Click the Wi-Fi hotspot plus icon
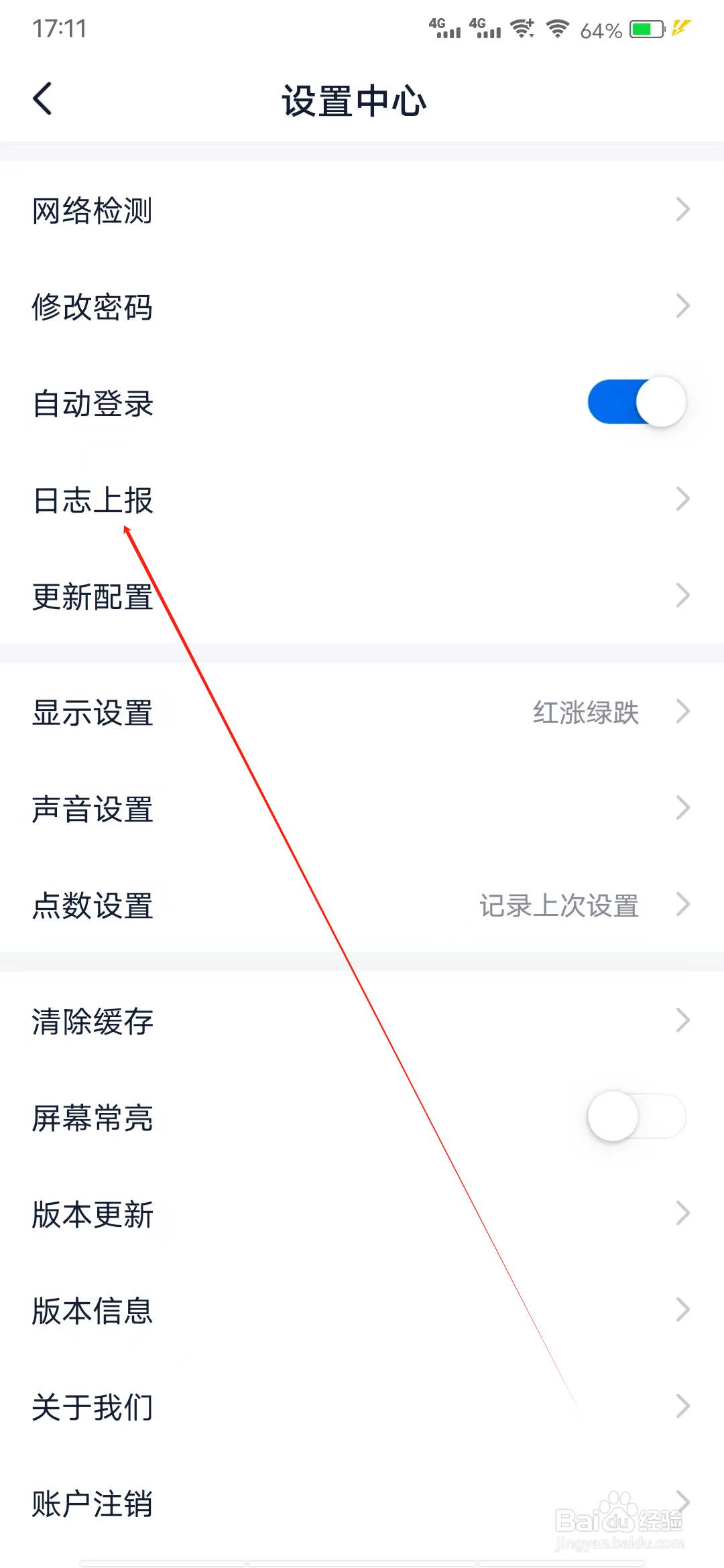Screen dimensions: 724x1568 (x=522, y=28)
